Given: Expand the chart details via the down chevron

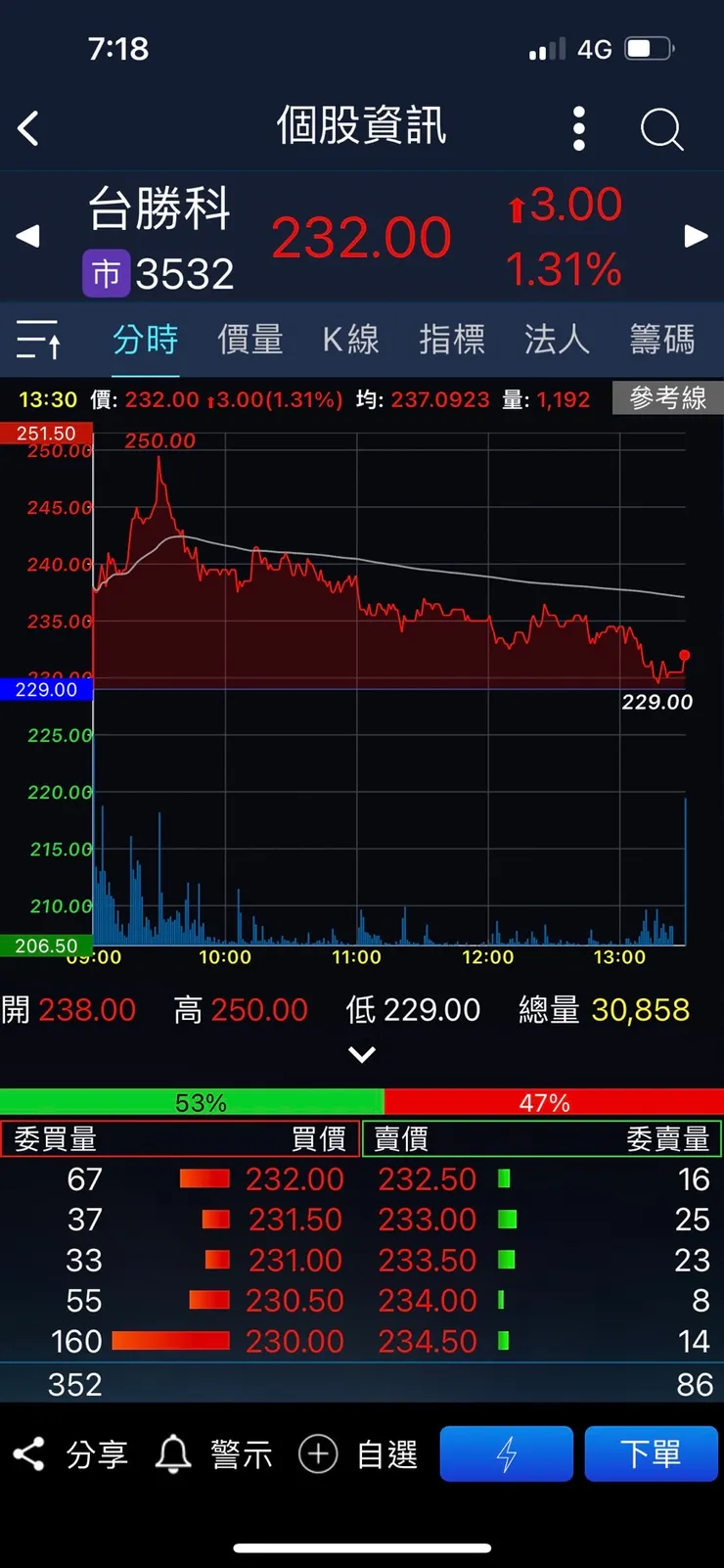Looking at the screenshot, I should coord(362,1054).
